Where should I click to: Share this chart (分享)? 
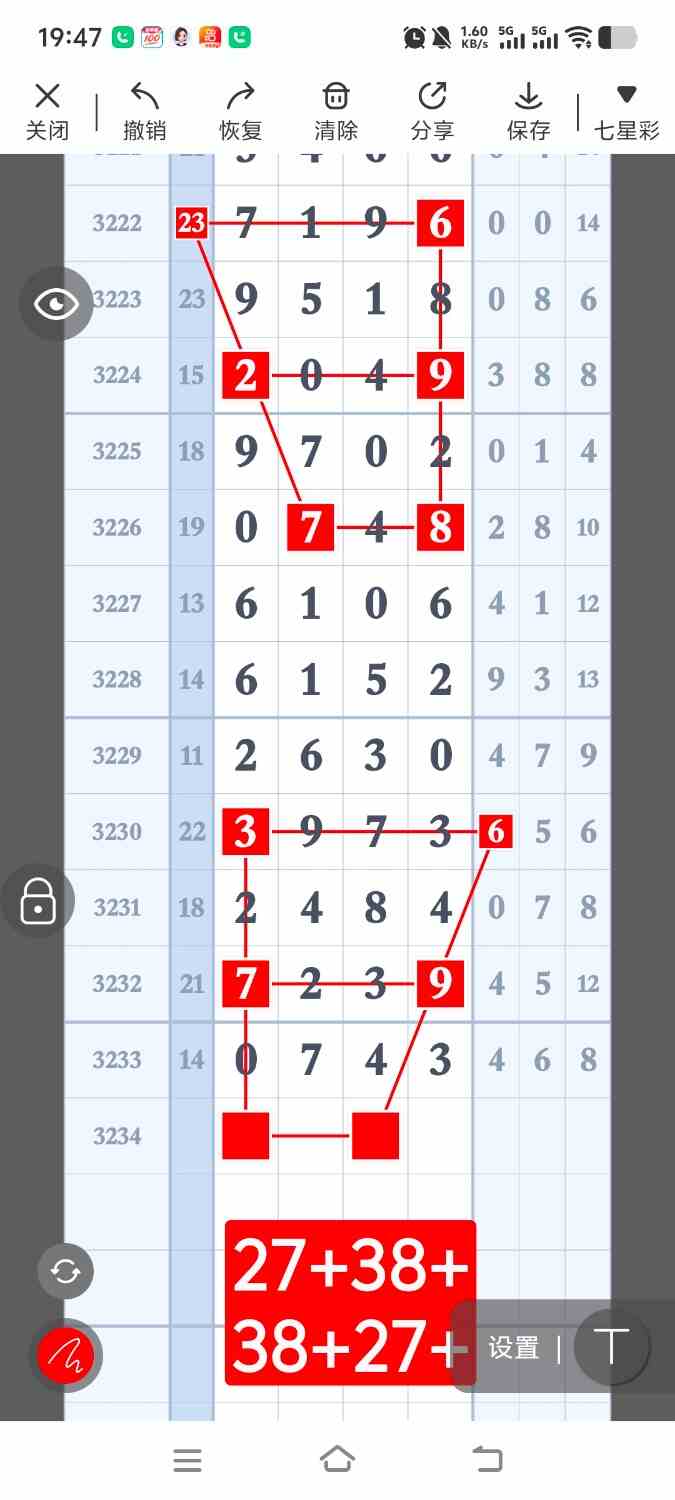pyautogui.click(x=432, y=111)
